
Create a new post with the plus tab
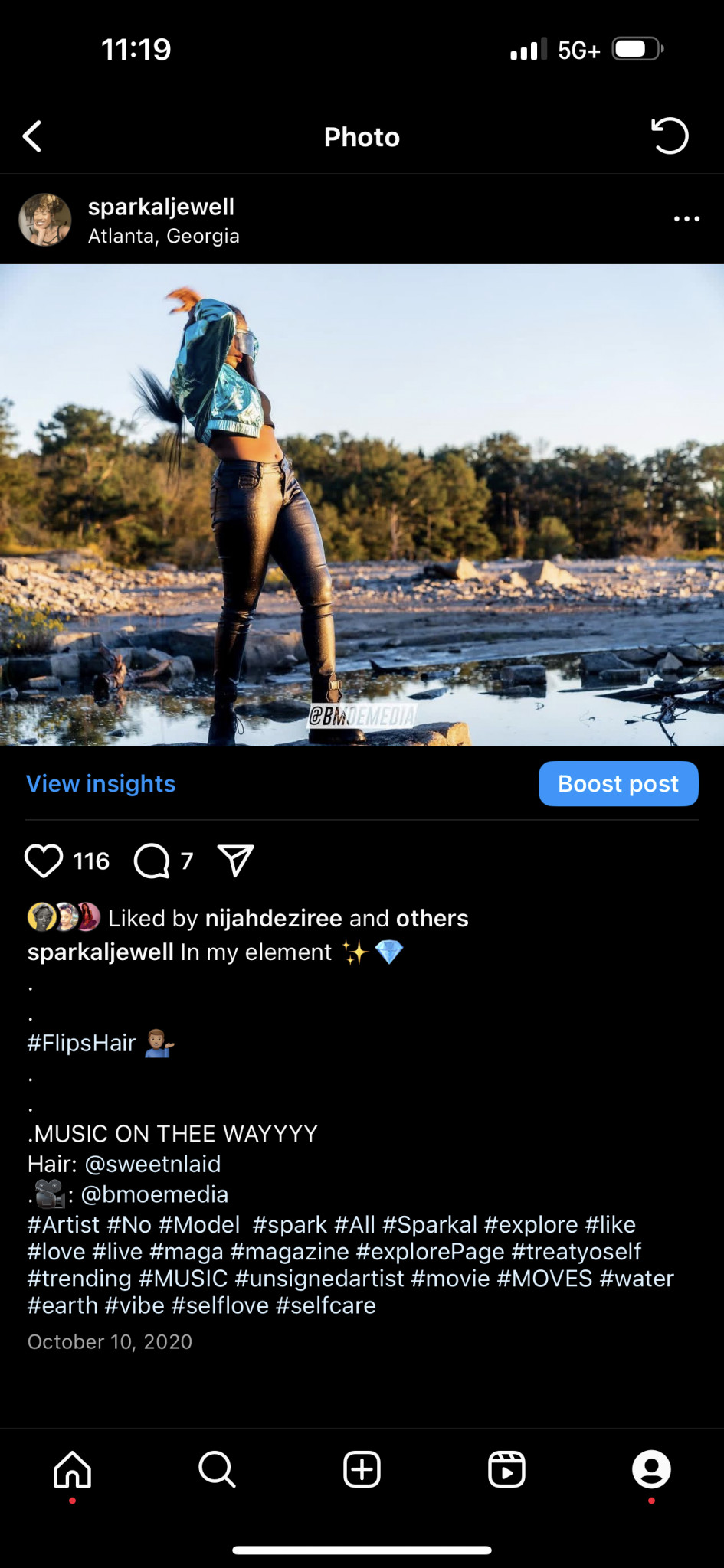click(362, 1469)
